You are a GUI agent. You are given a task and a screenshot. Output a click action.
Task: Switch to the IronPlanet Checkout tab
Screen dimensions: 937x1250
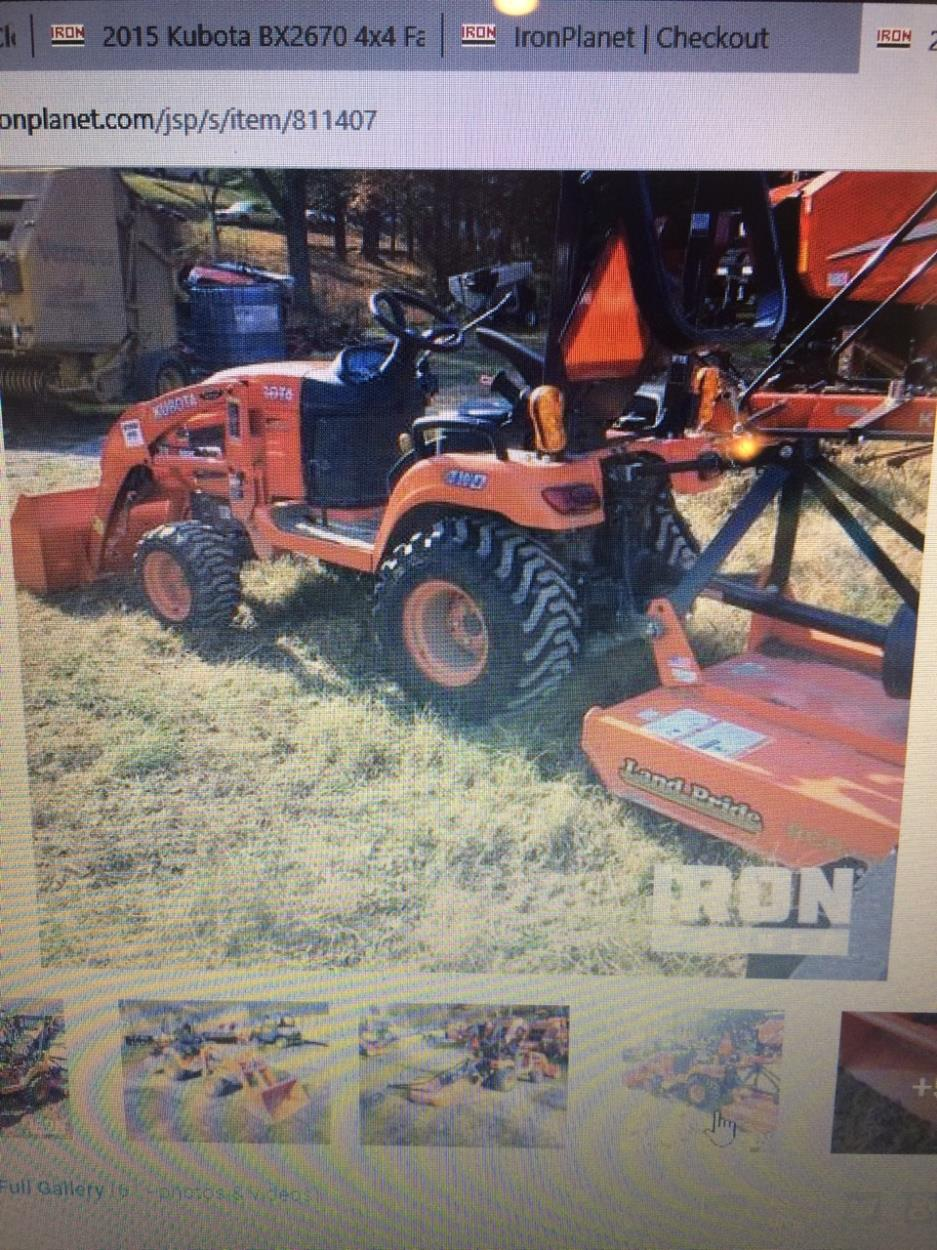pyautogui.click(x=640, y=38)
